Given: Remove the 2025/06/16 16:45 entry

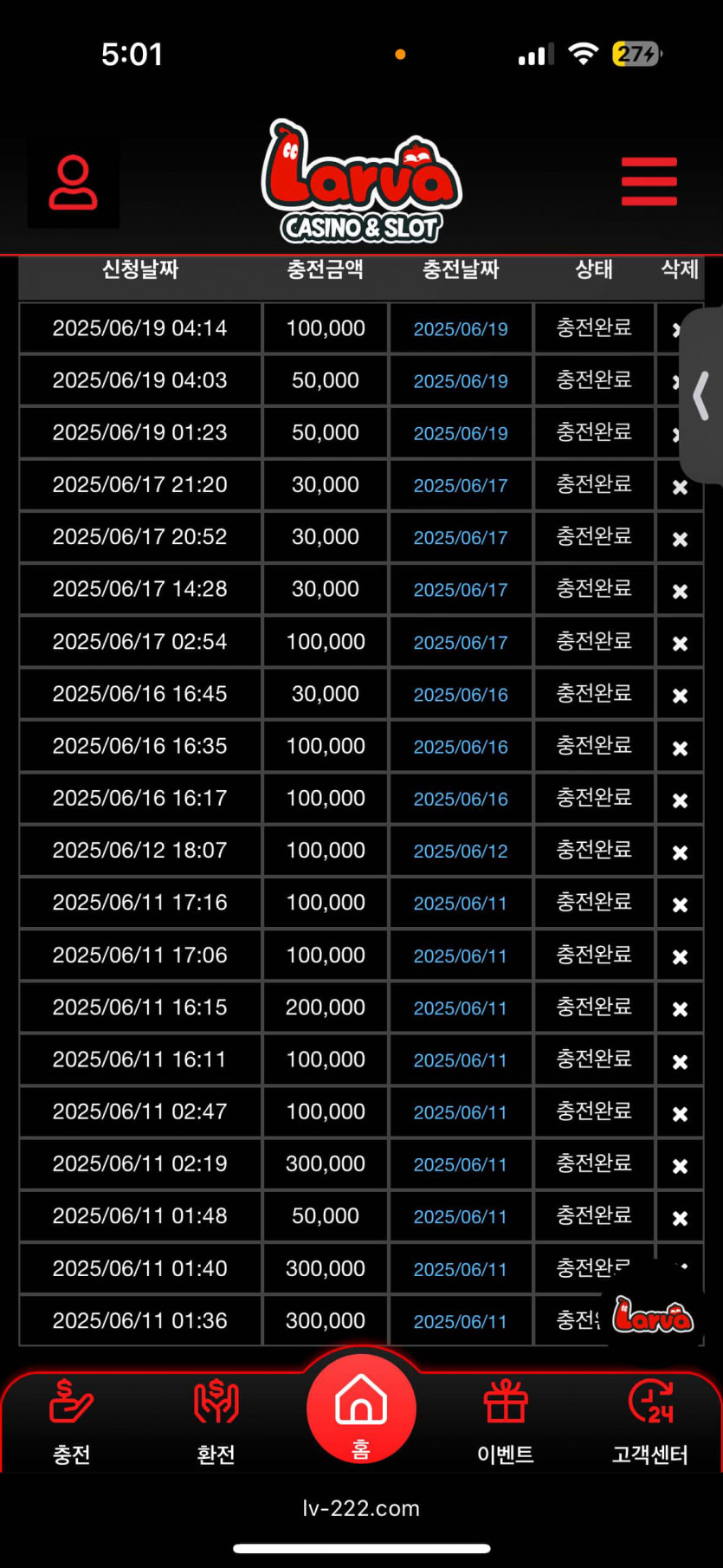Looking at the screenshot, I should pyautogui.click(x=680, y=696).
